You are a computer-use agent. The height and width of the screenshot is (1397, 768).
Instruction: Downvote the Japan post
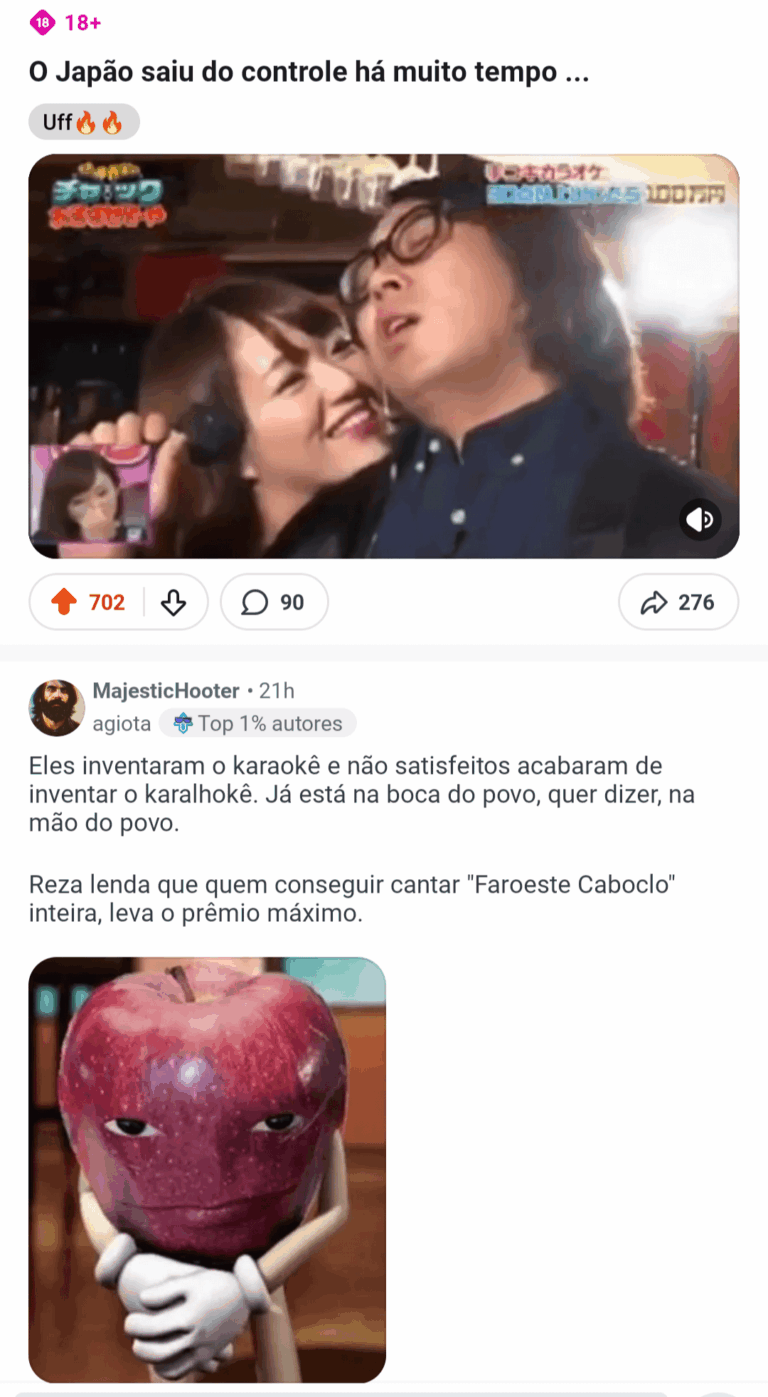click(x=174, y=602)
